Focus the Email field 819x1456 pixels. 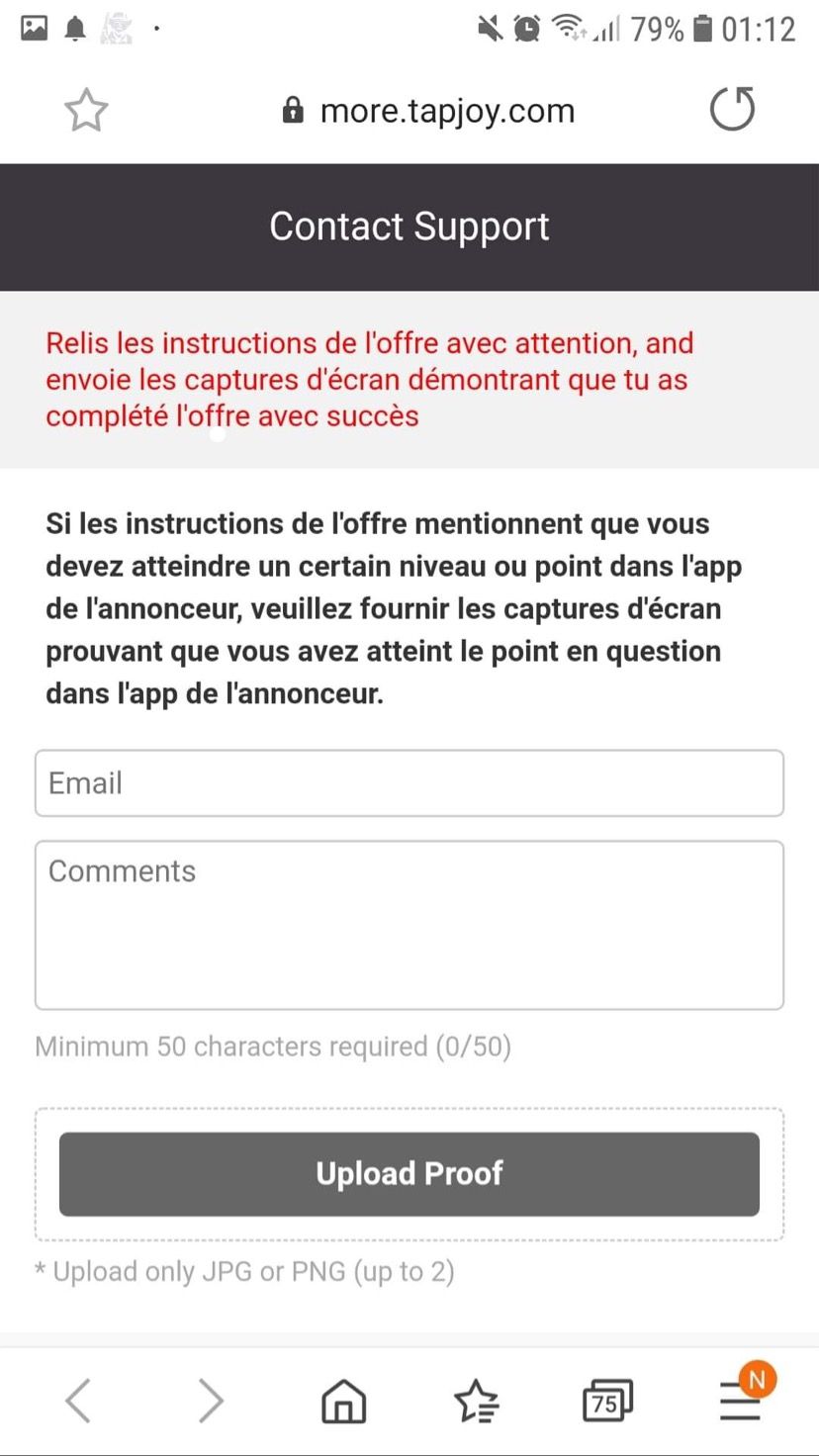[x=409, y=783]
